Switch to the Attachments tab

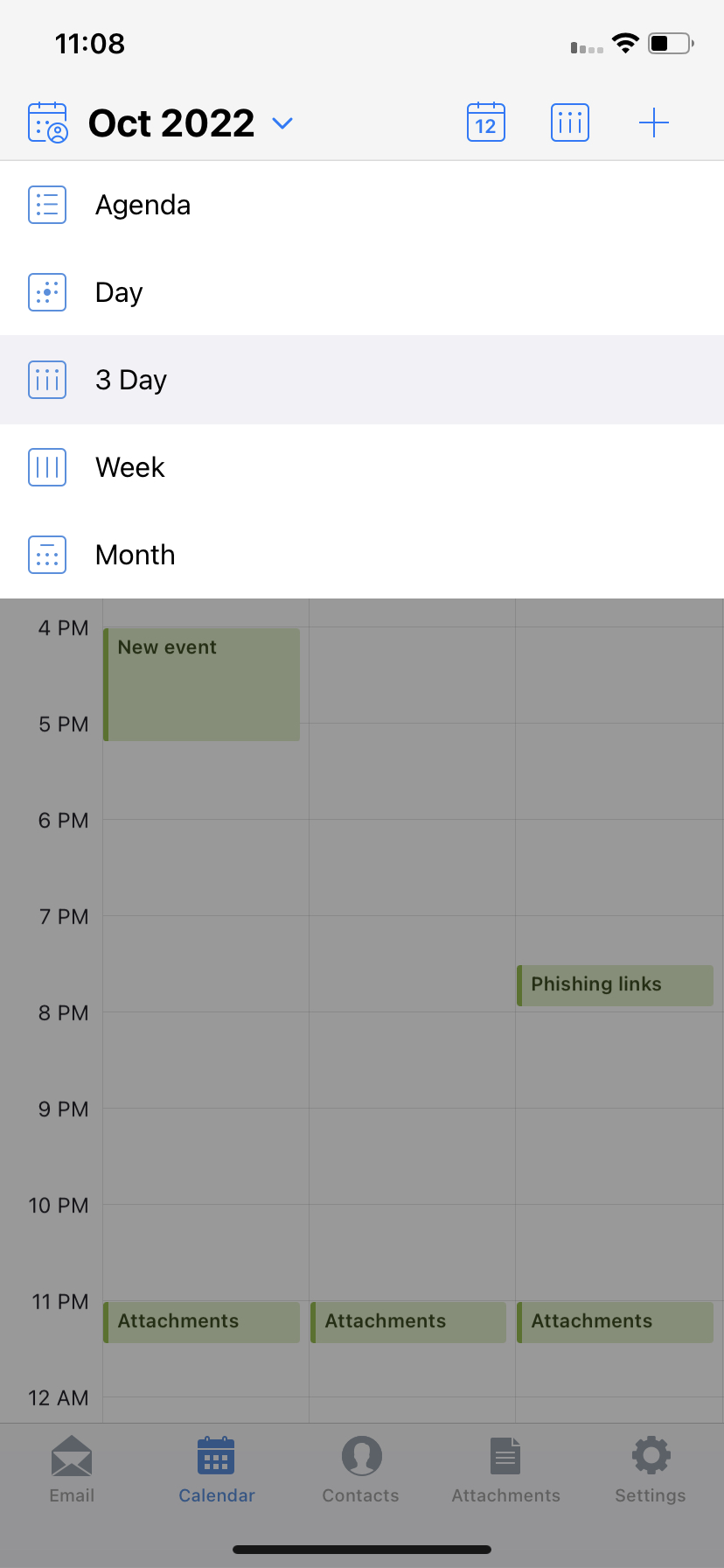[x=505, y=1469]
